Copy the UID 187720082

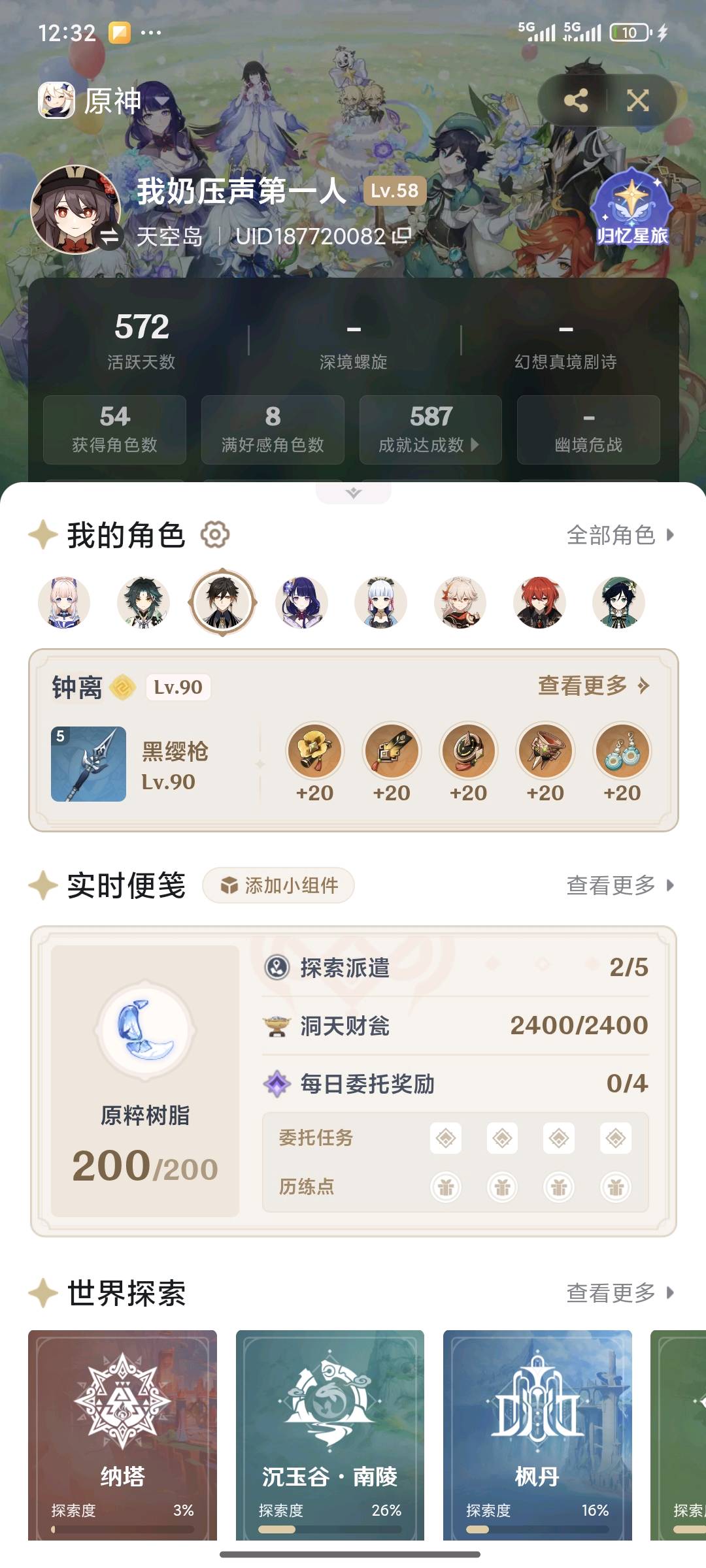402,236
